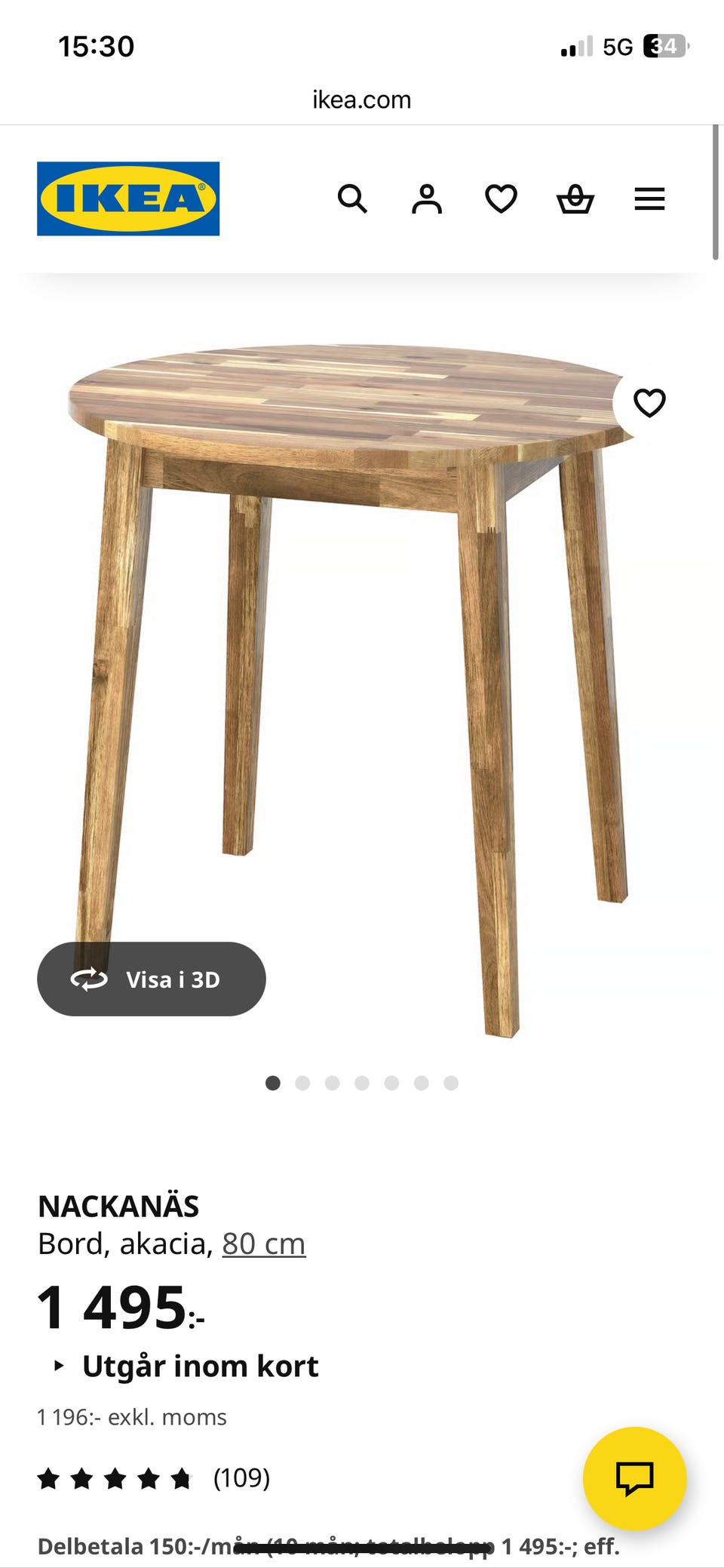Save NACKANÄS table to favorites
Screen dimensions: 724x1568
(649, 403)
